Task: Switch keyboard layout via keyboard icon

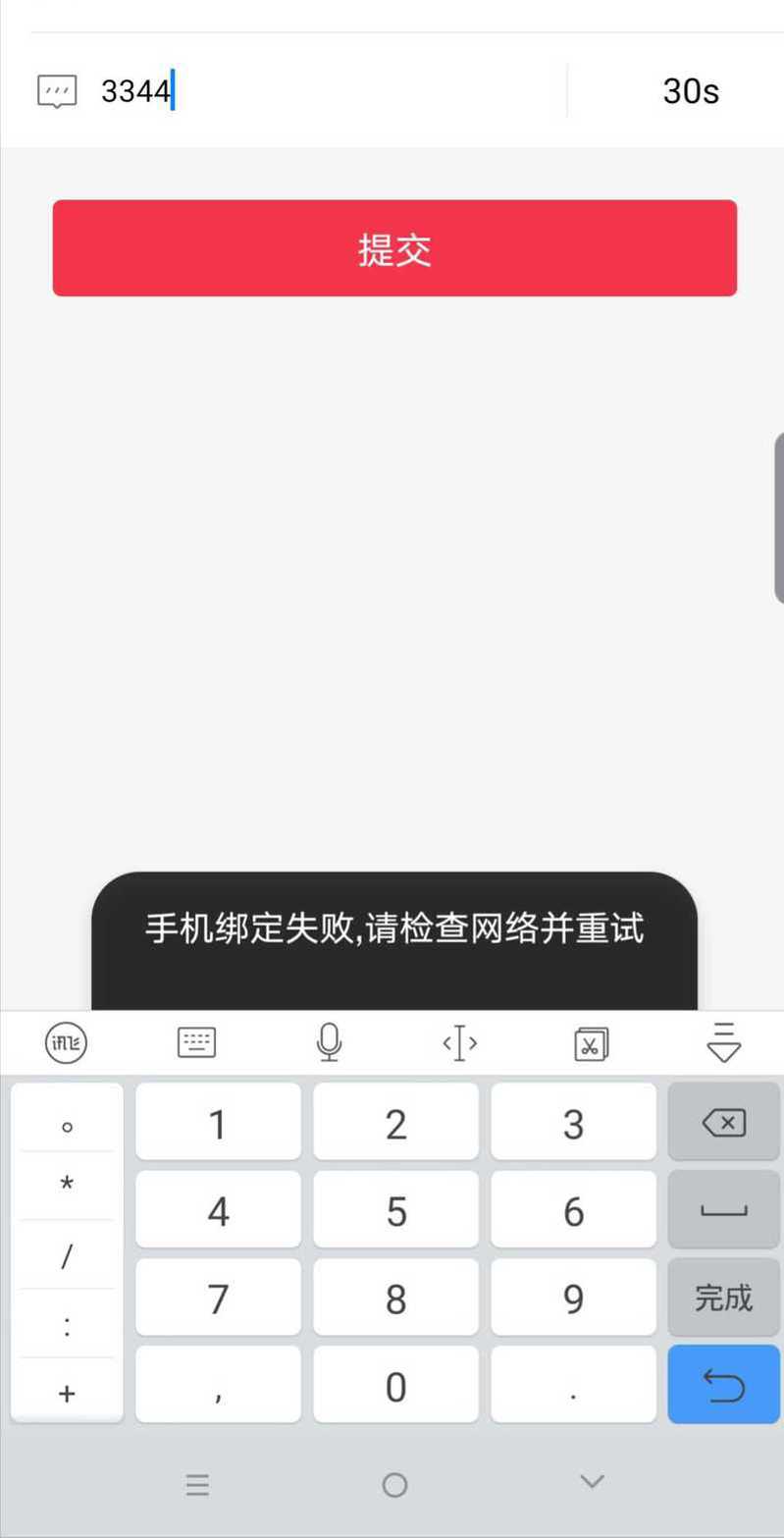Action: 197,1042
